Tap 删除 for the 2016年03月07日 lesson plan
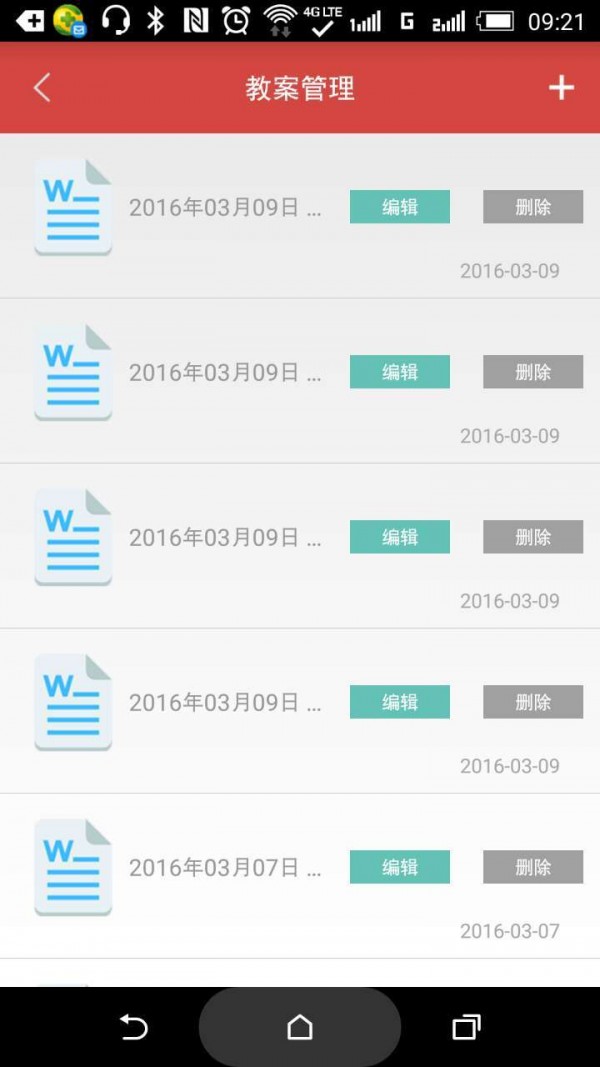600x1067 pixels. click(x=533, y=867)
